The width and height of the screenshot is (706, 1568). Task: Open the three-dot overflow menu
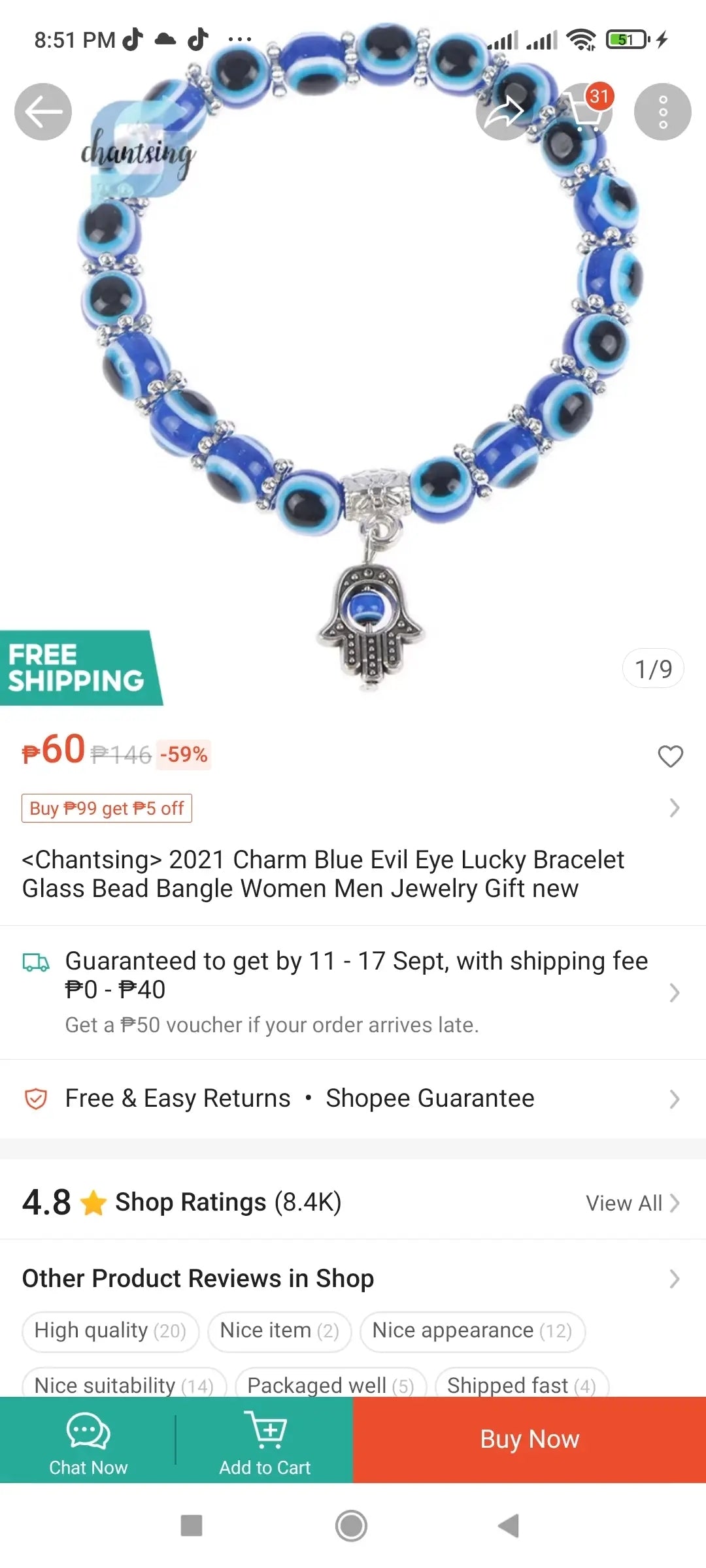(x=662, y=112)
